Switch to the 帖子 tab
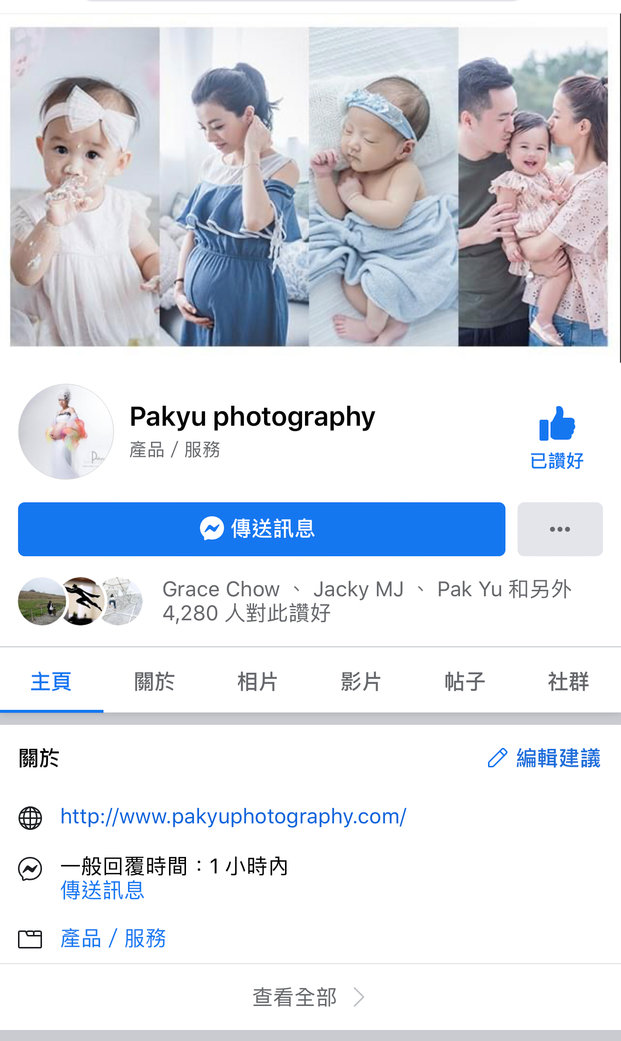This screenshot has height=1041, width=621. point(464,682)
